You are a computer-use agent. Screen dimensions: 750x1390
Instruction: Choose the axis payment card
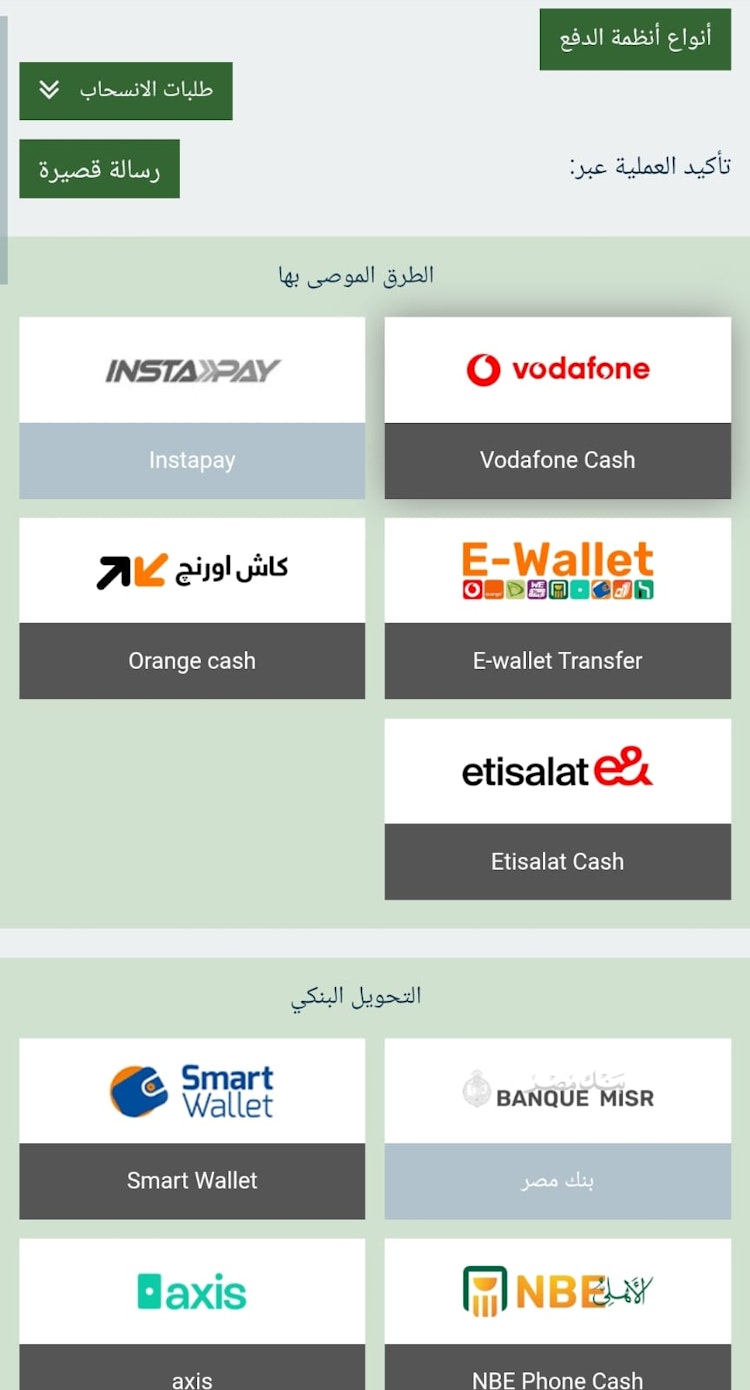click(192, 1310)
